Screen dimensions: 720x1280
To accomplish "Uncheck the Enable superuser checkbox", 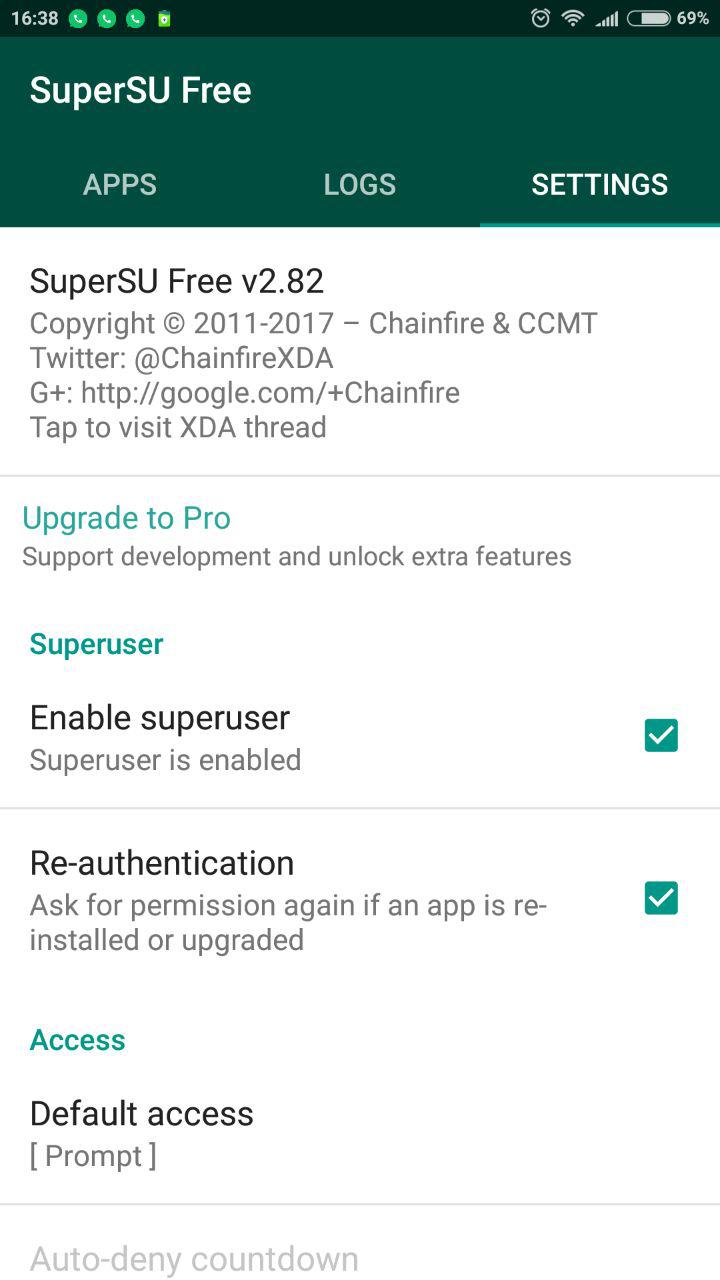I will (661, 735).
